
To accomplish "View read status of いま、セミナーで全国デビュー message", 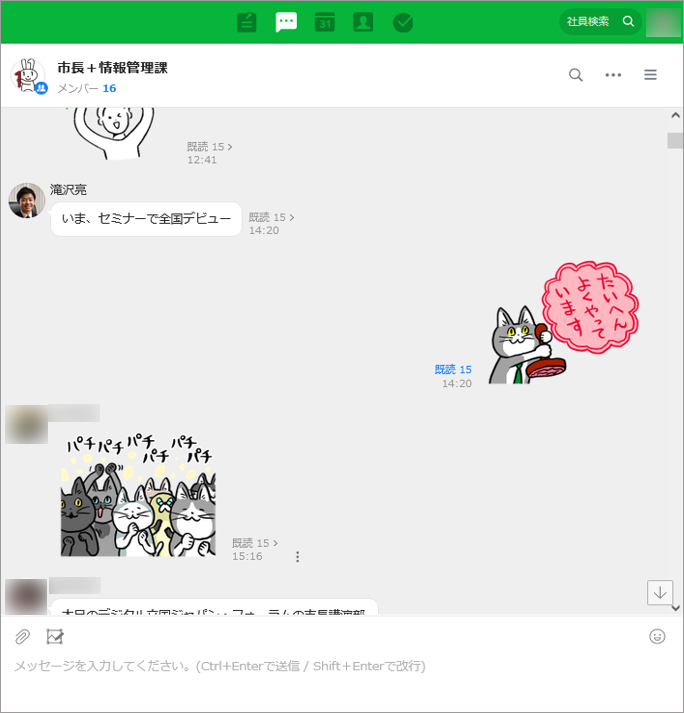I will [271, 217].
